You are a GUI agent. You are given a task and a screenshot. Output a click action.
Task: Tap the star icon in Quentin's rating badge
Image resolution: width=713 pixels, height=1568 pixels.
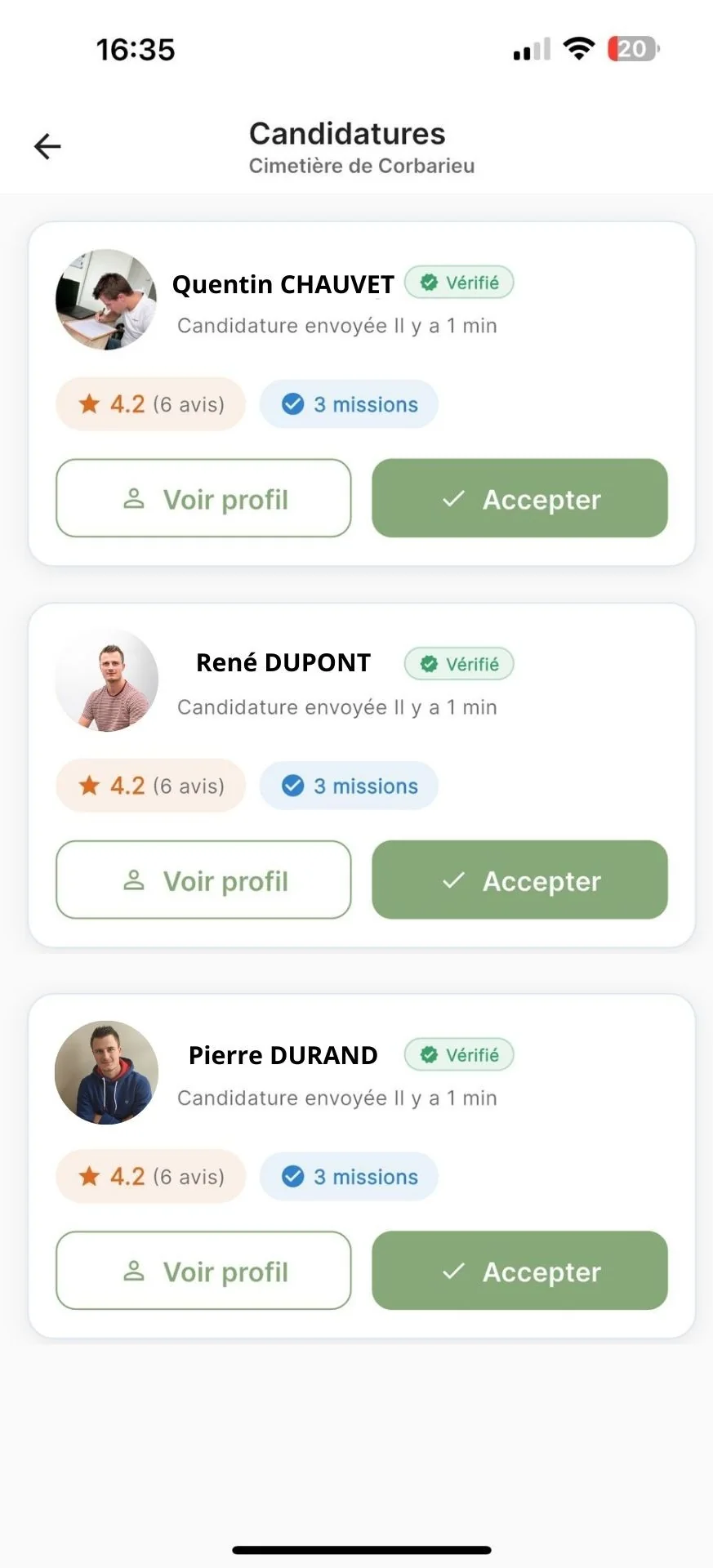pos(90,403)
